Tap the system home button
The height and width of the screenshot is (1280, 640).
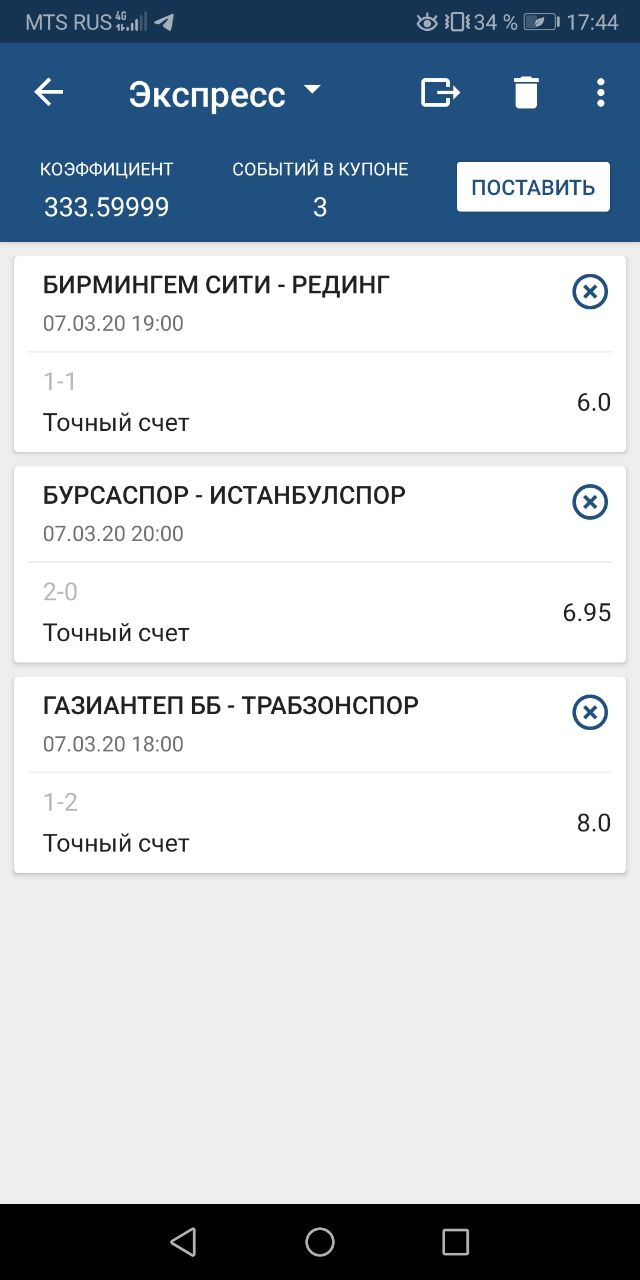click(x=320, y=1242)
